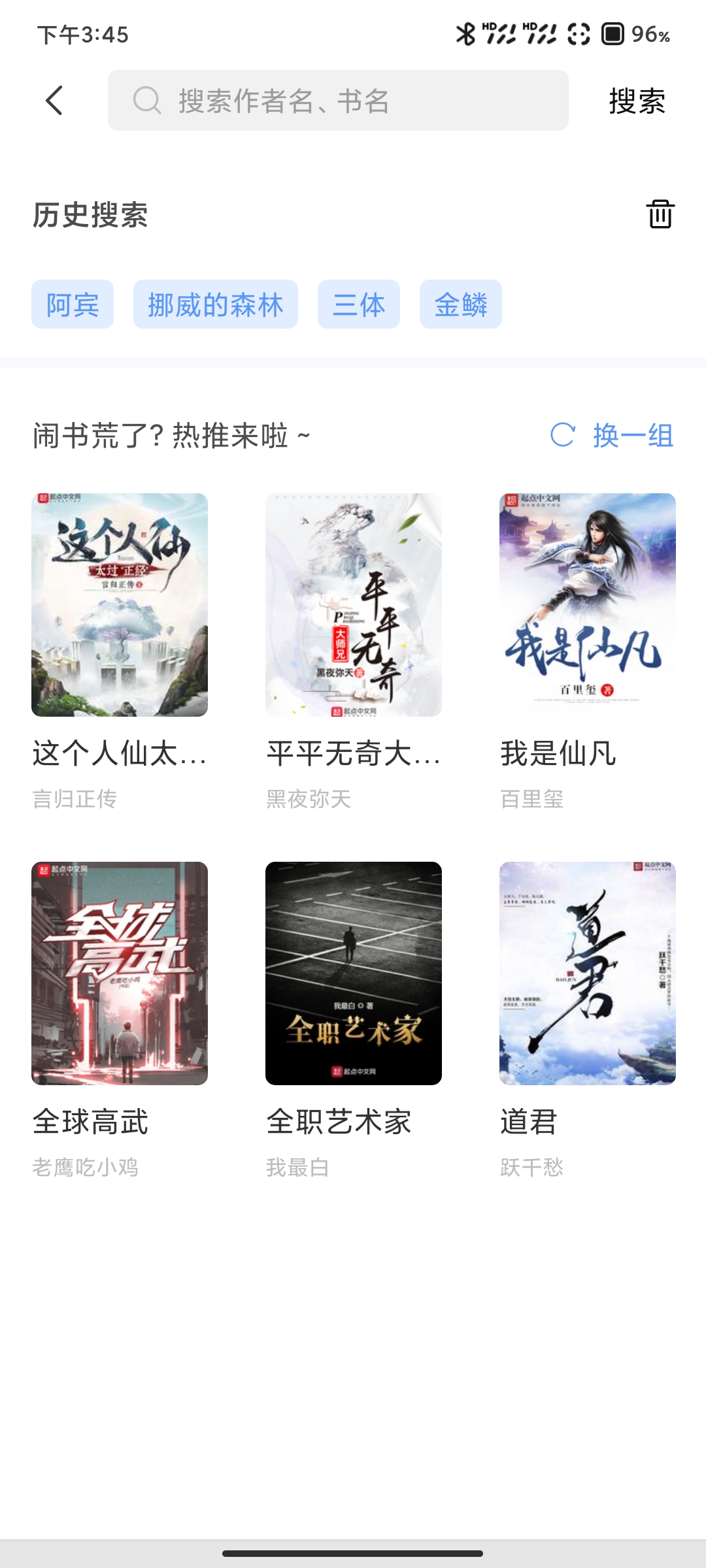
Task: Choose the 三体 history chip
Action: click(359, 304)
